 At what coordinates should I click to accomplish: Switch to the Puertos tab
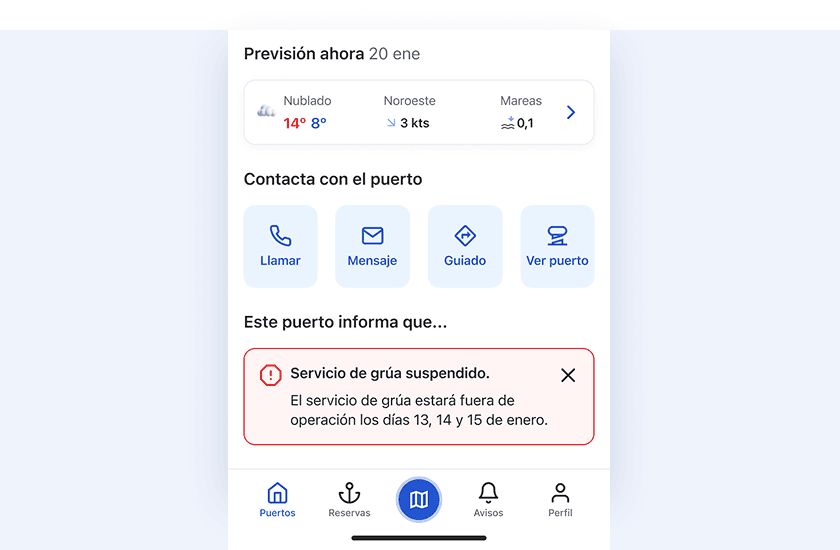point(277,499)
